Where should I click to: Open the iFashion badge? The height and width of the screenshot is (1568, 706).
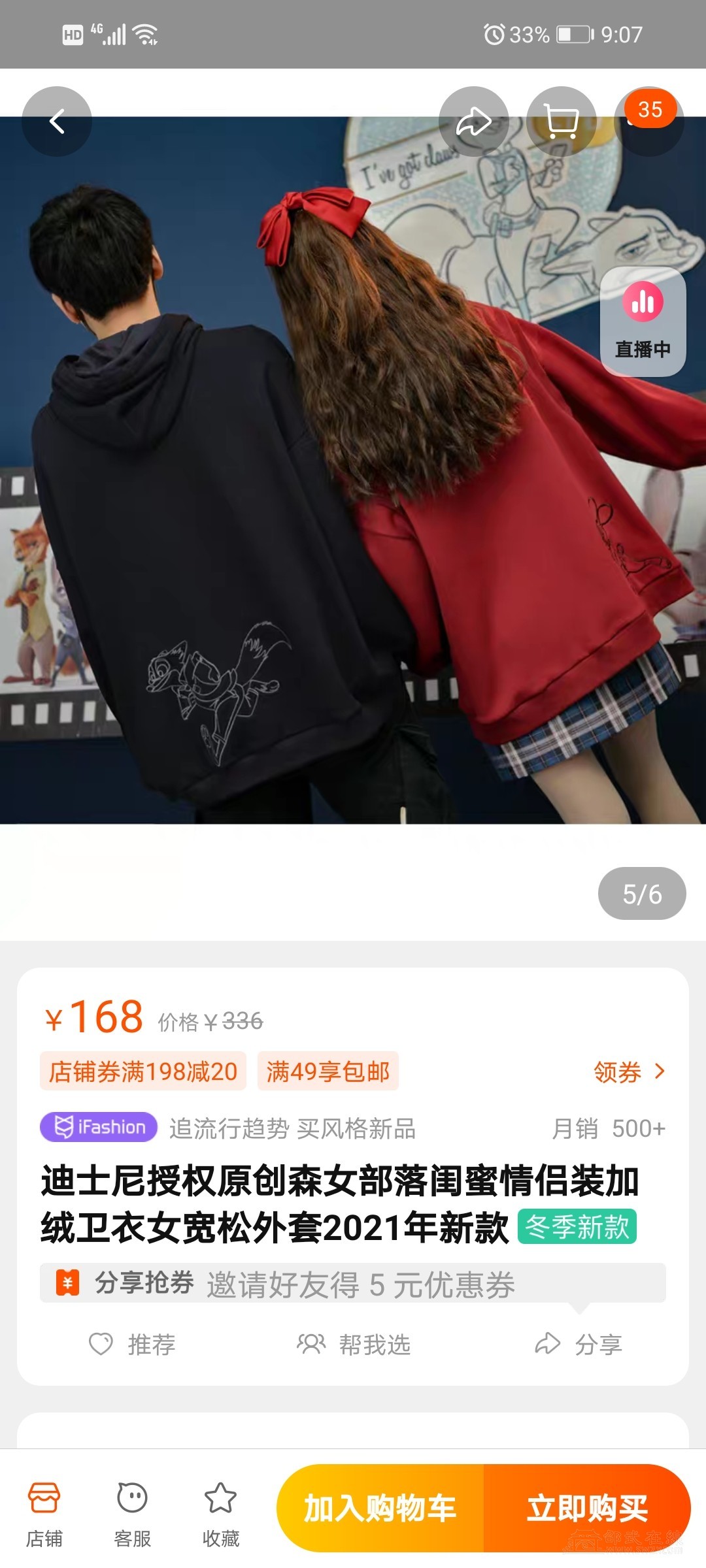(99, 1127)
